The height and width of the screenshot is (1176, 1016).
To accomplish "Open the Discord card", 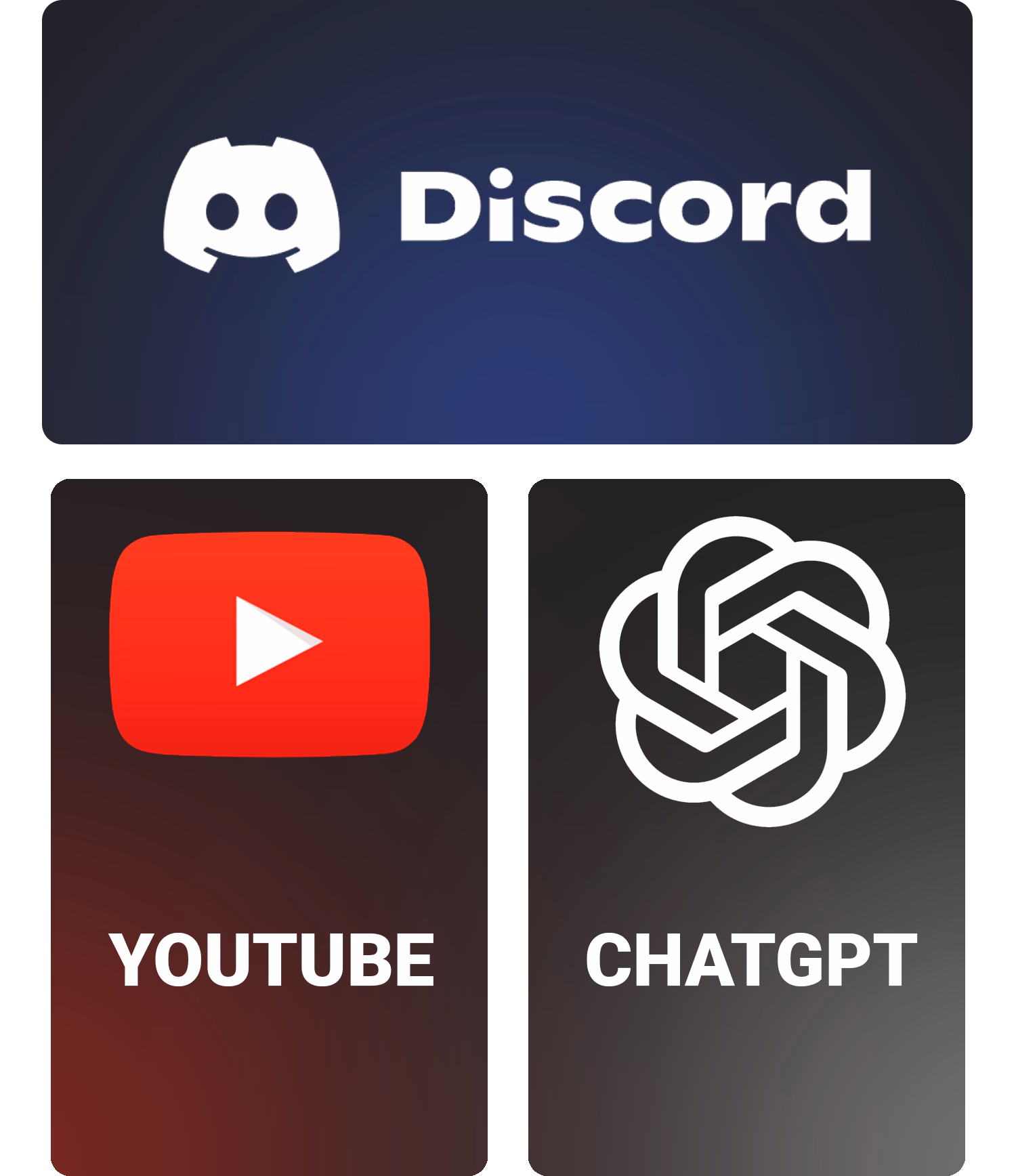I will click(x=507, y=222).
